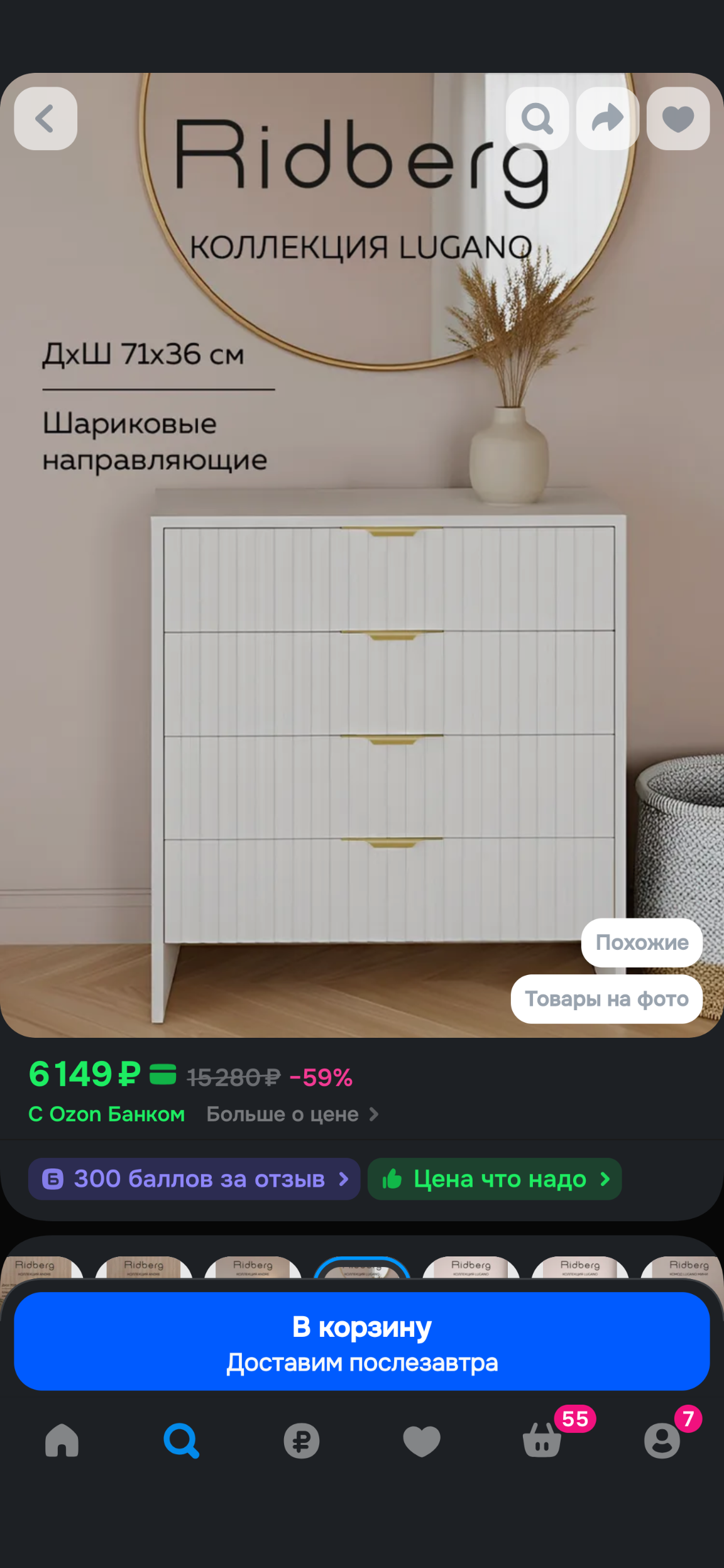
Task: Open the Цена что надо chip
Action: [x=495, y=1179]
